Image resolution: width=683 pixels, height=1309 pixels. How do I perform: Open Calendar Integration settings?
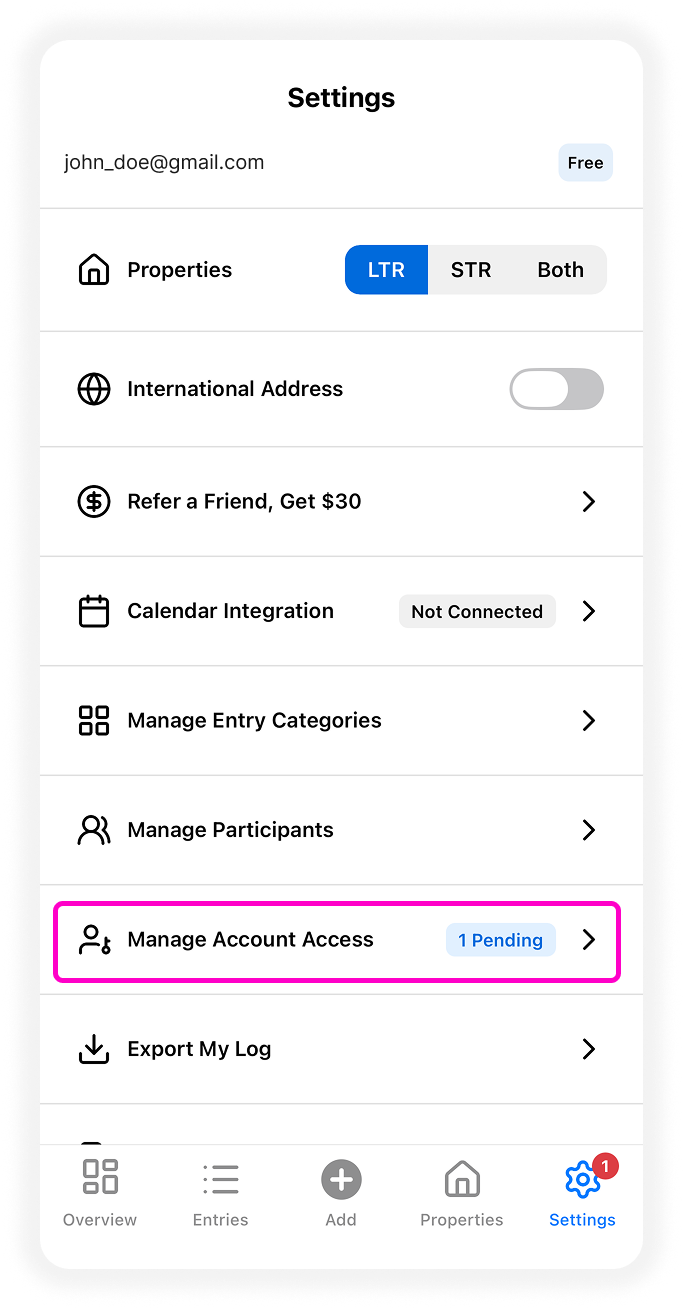point(340,611)
